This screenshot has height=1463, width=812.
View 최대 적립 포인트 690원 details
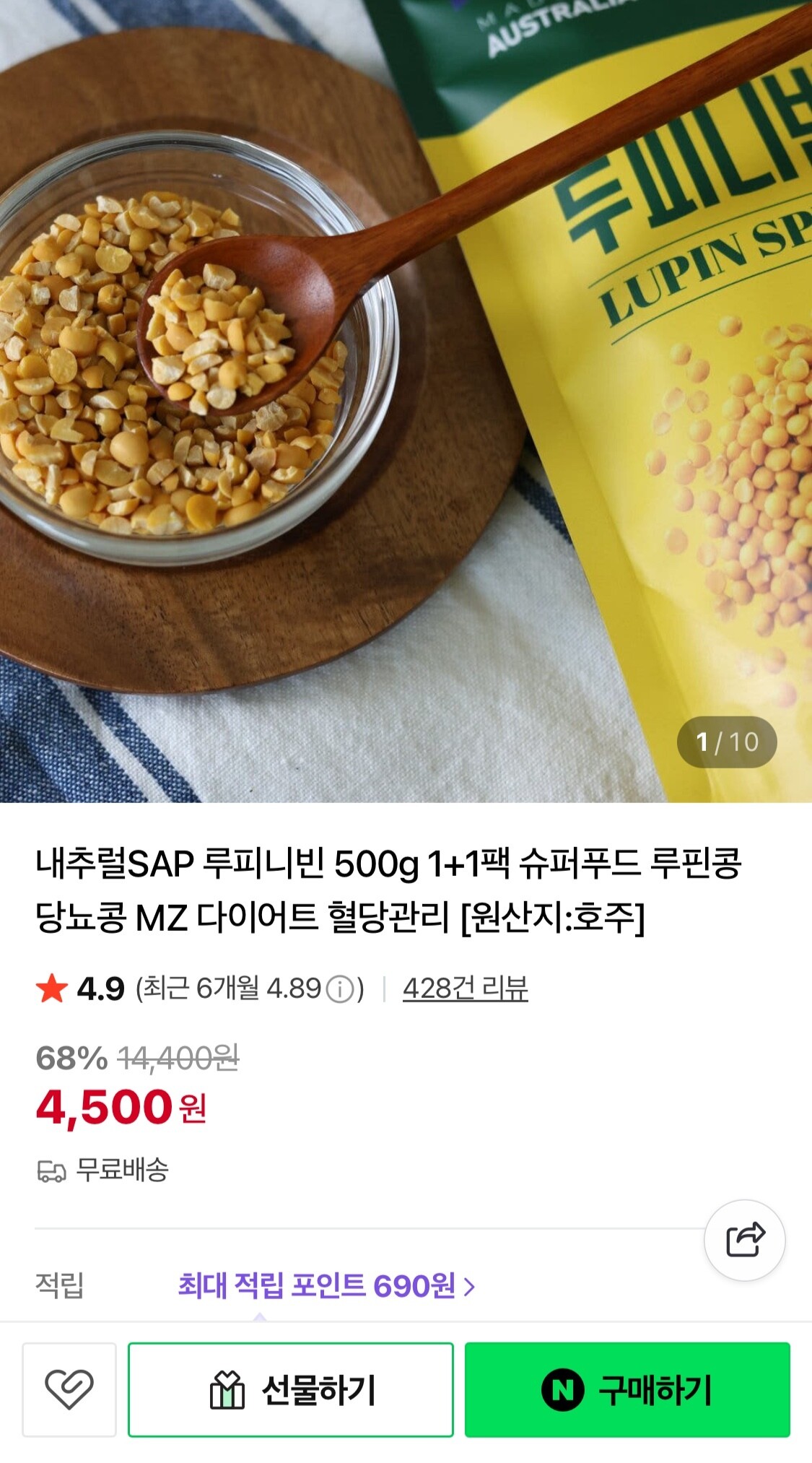pyautogui.click(x=326, y=1286)
